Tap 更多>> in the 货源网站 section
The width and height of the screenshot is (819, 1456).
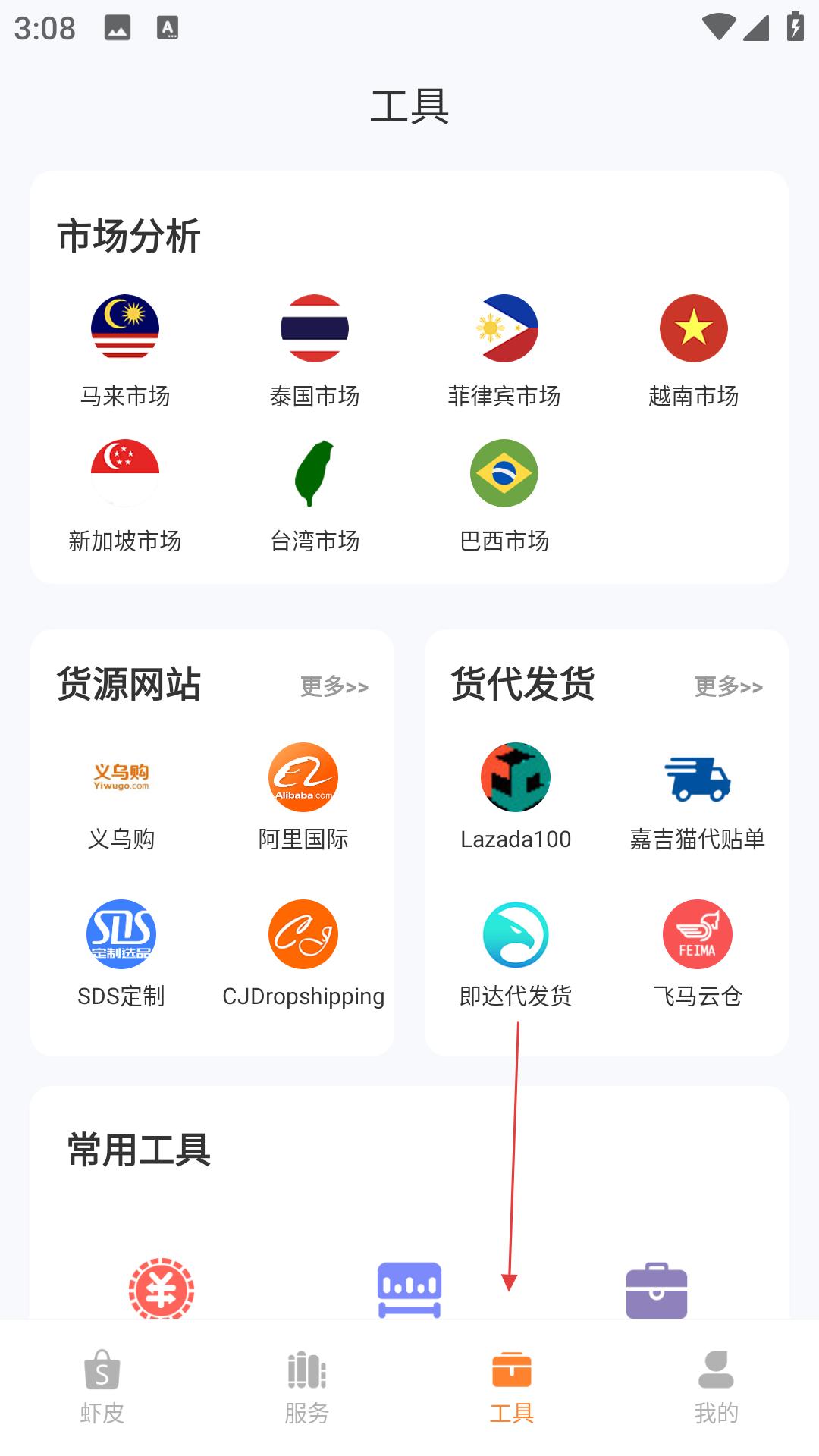pos(334,686)
